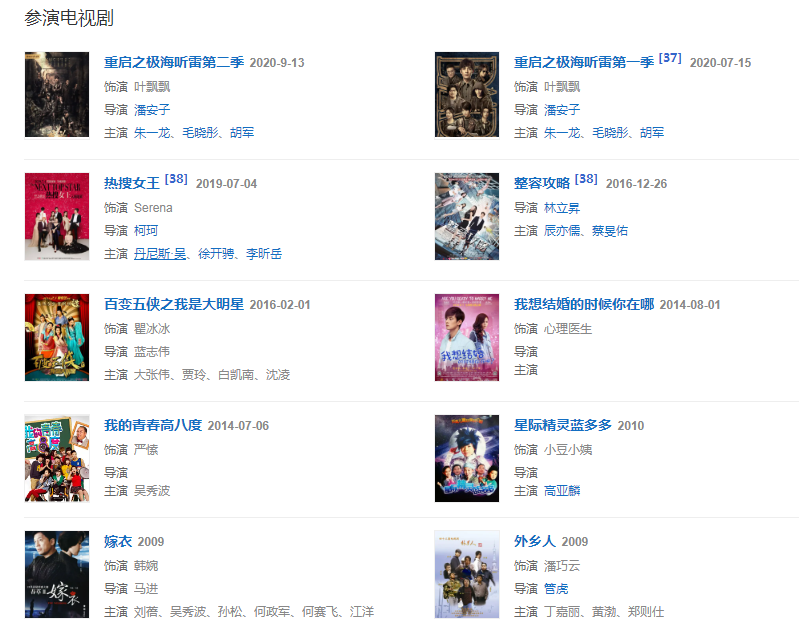Screen dimensions: 799x635
Task: Open citation 37 next to 重启之极海听雷第一季
Action: coord(670,58)
